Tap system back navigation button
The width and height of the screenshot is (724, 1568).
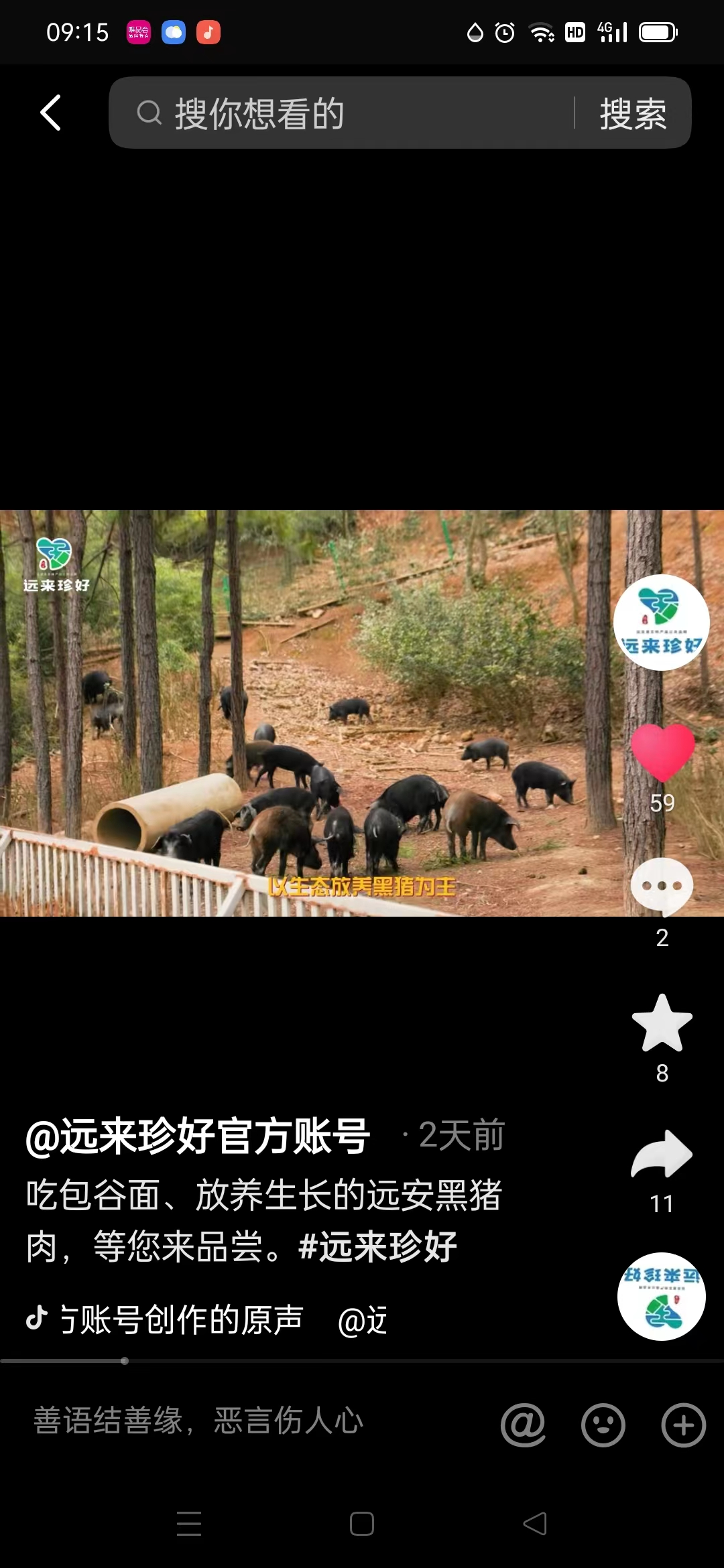tap(535, 1524)
